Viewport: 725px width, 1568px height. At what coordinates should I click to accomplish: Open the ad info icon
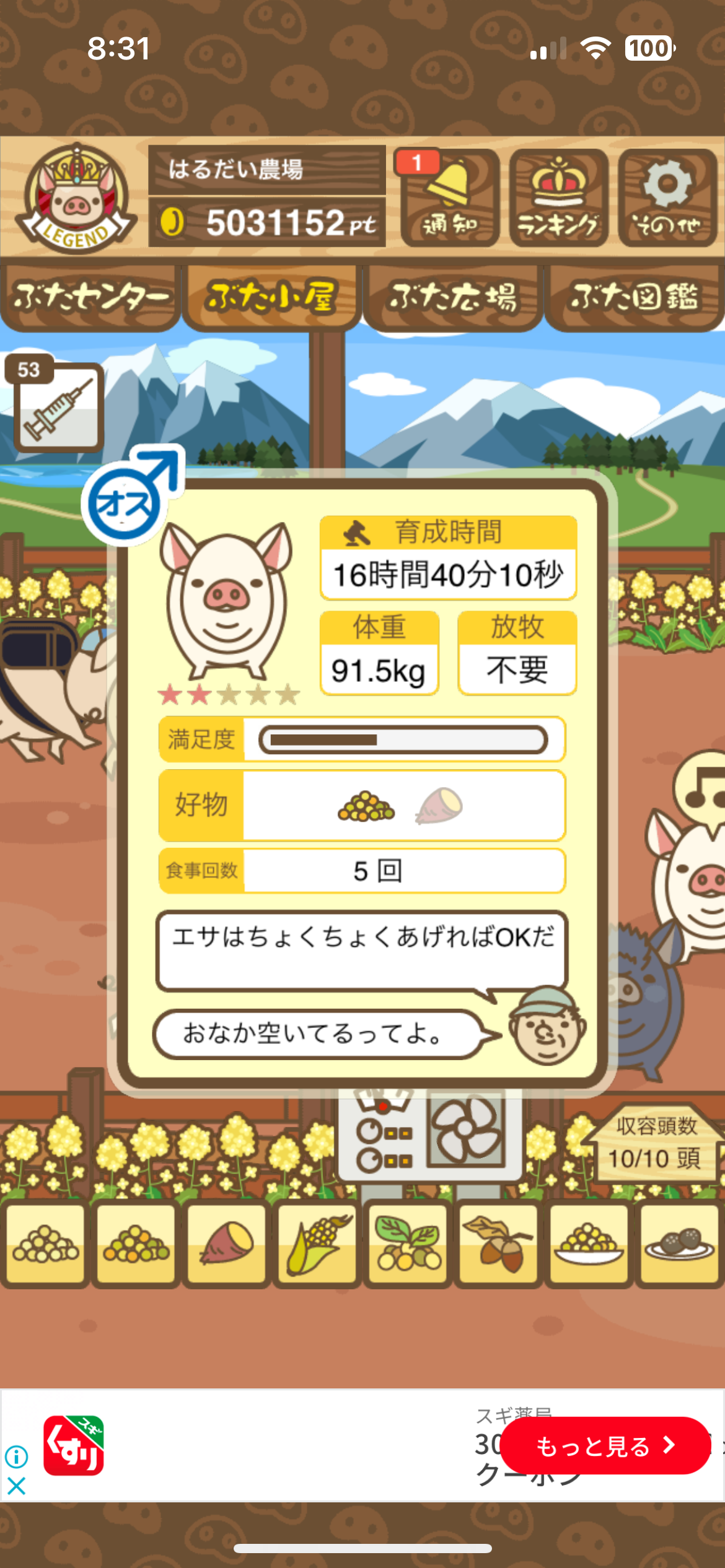(x=16, y=1457)
